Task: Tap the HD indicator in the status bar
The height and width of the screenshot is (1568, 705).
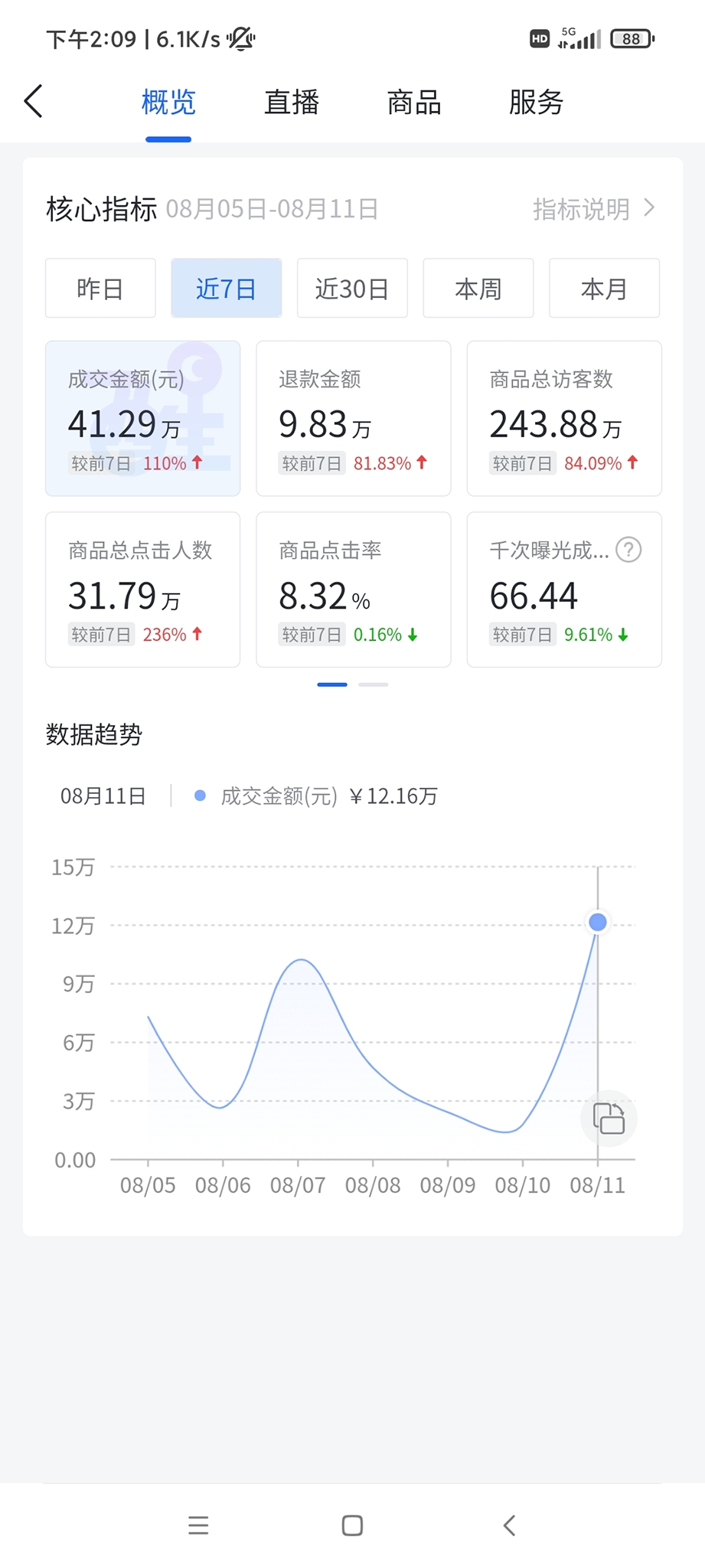Action: [x=538, y=38]
